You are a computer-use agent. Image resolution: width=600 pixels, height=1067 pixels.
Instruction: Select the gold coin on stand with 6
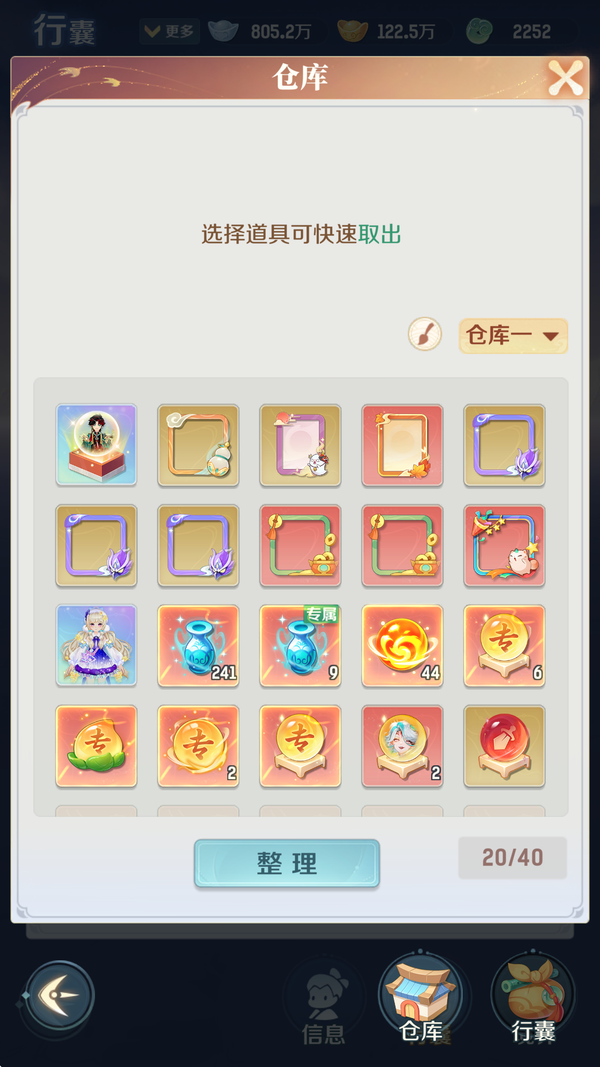[504, 645]
